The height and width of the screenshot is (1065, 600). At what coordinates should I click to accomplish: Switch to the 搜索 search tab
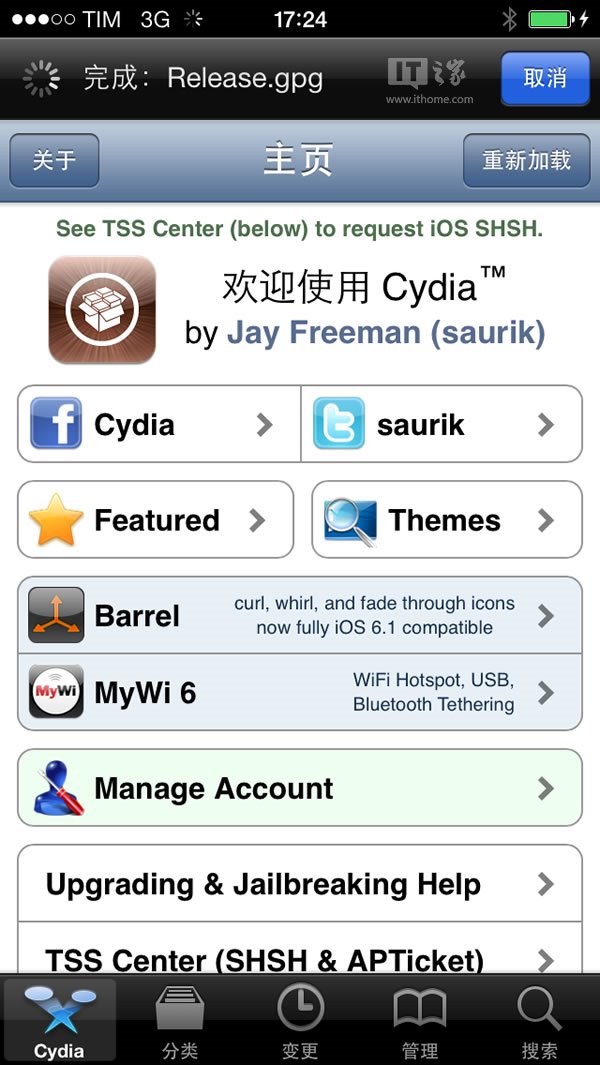(540, 1020)
